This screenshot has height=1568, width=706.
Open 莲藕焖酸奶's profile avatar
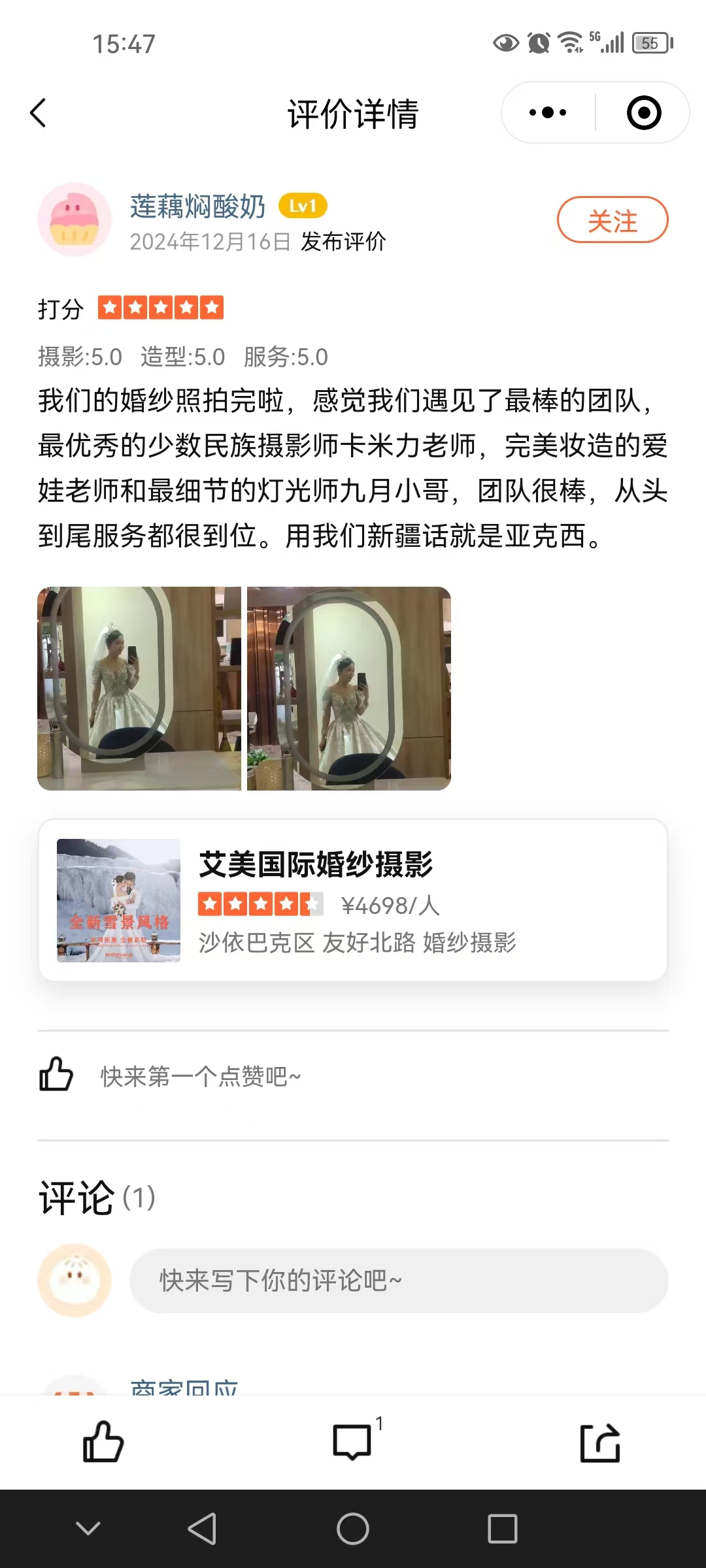pos(75,220)
